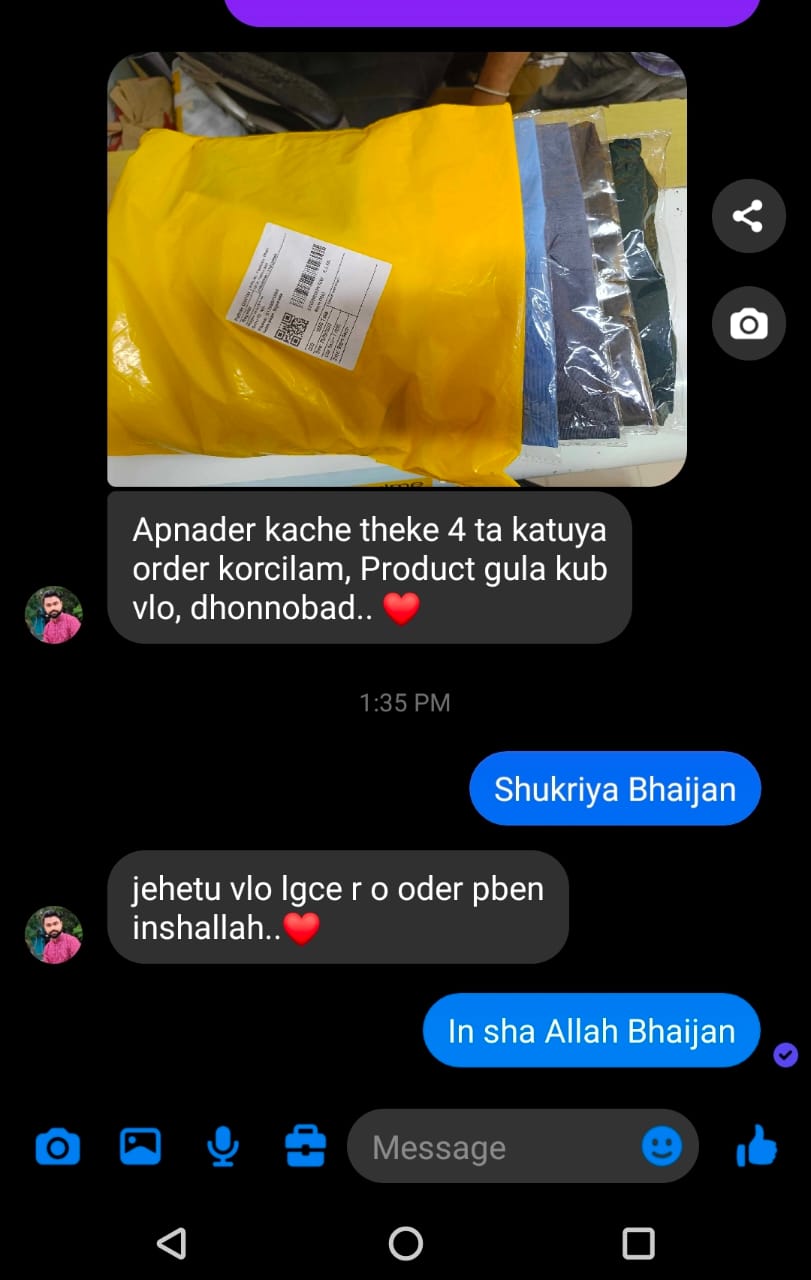Open the emoji picker
This screenshot has width=811, height=1280.
(661, 1146)
